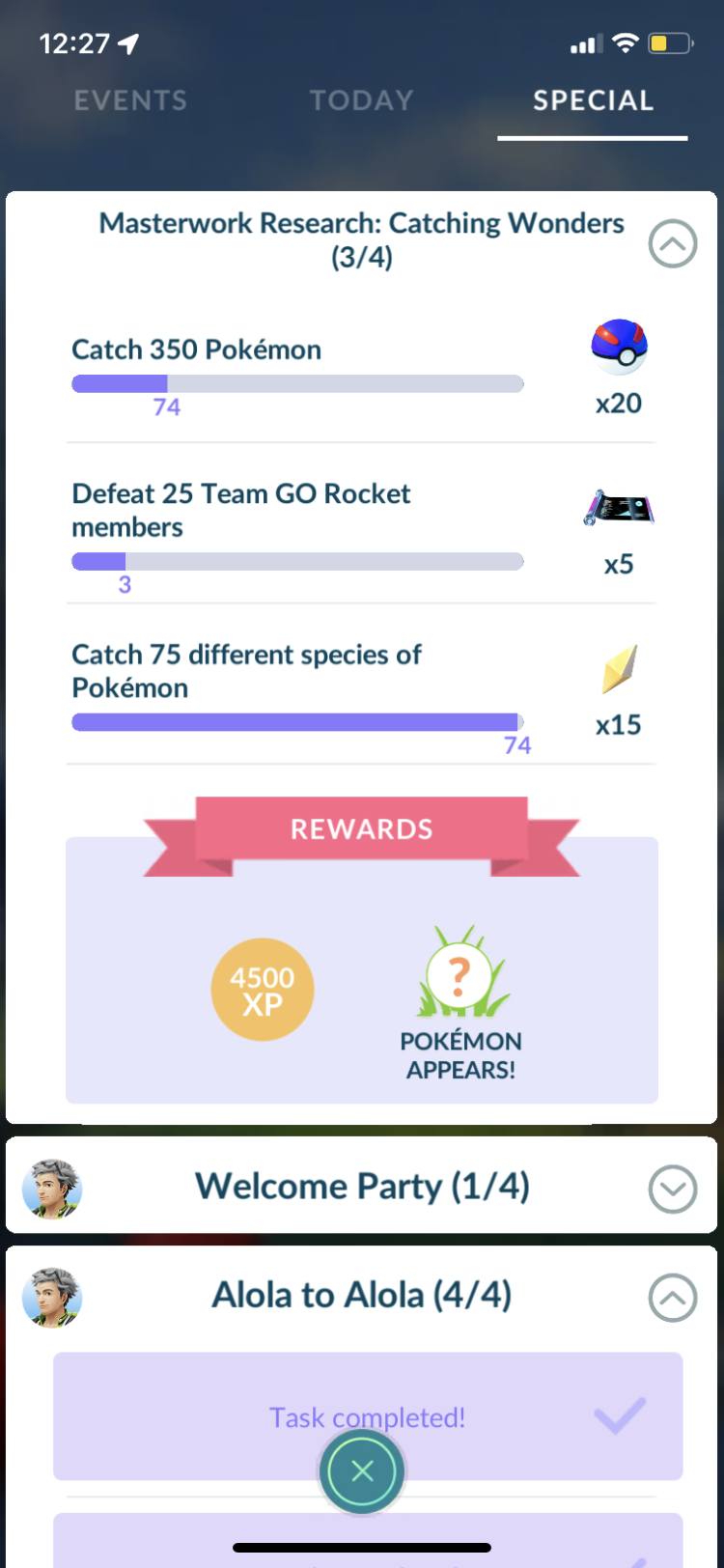The height and width of the screenshot is (1568, 724).
Task: Expand the Welcome Party research
Action: tap(672, 1189)
